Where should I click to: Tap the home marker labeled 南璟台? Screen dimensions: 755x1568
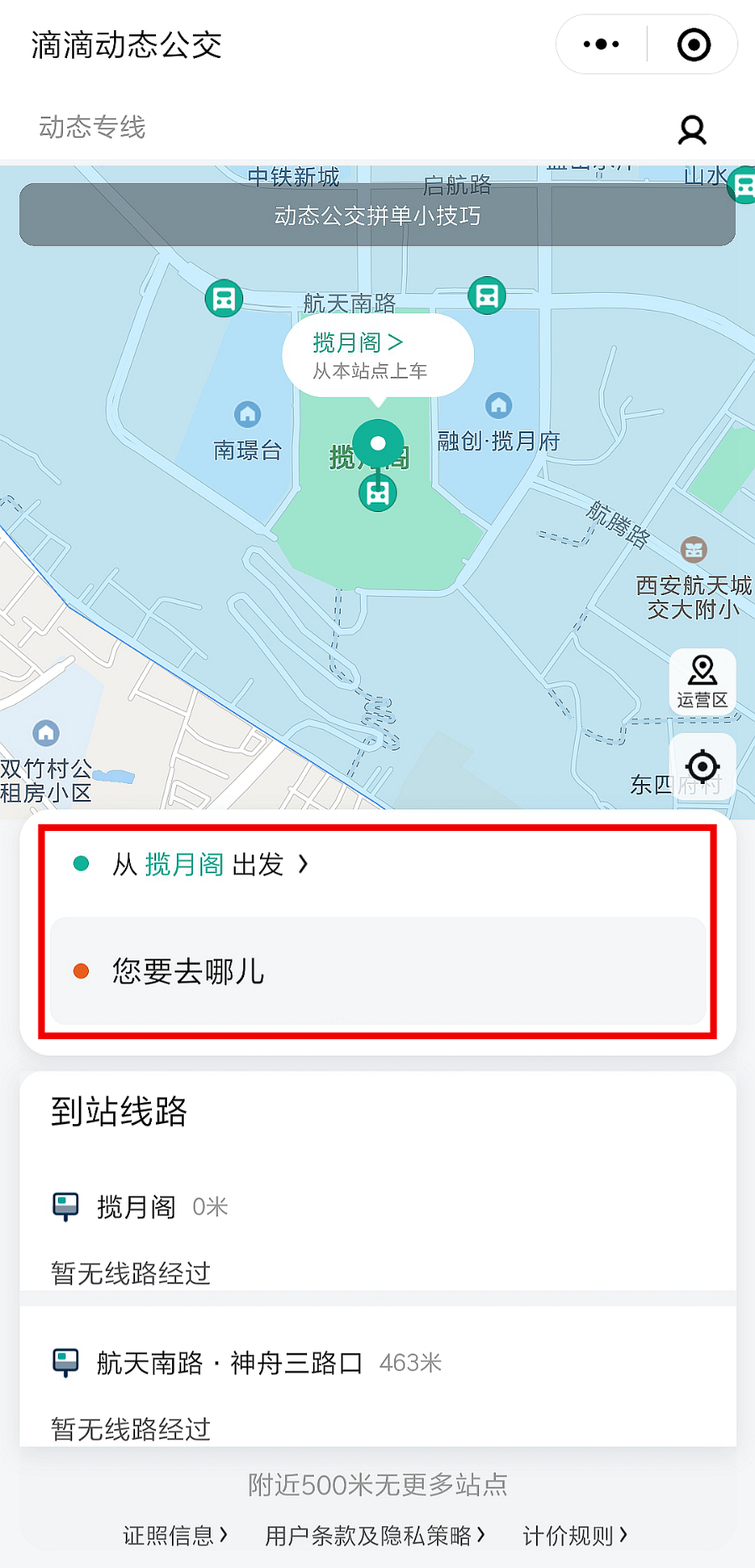click(x=247, y=416)
